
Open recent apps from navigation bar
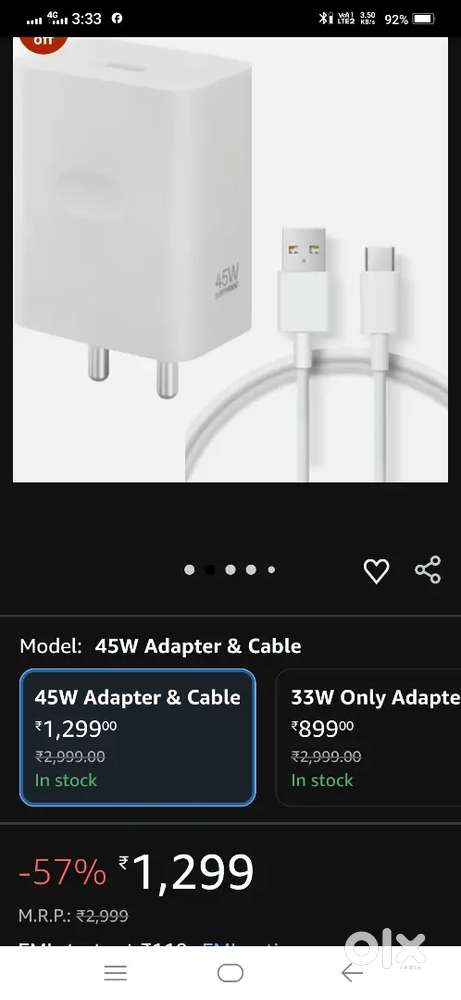[x=115, y=973]
